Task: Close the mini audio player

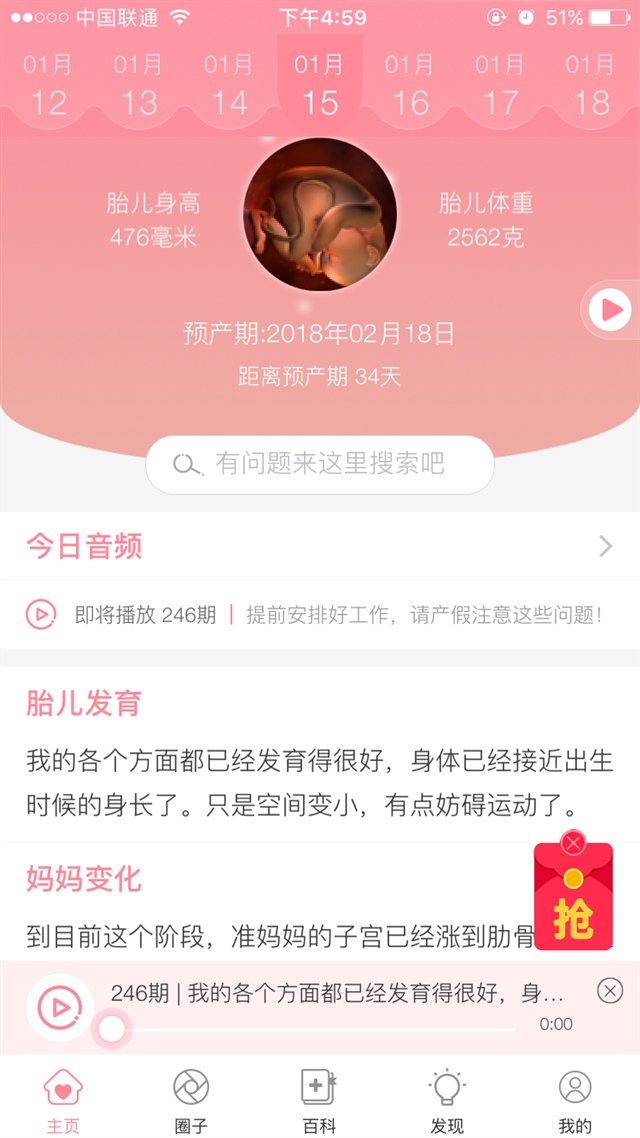Action: tap(610, 990)
